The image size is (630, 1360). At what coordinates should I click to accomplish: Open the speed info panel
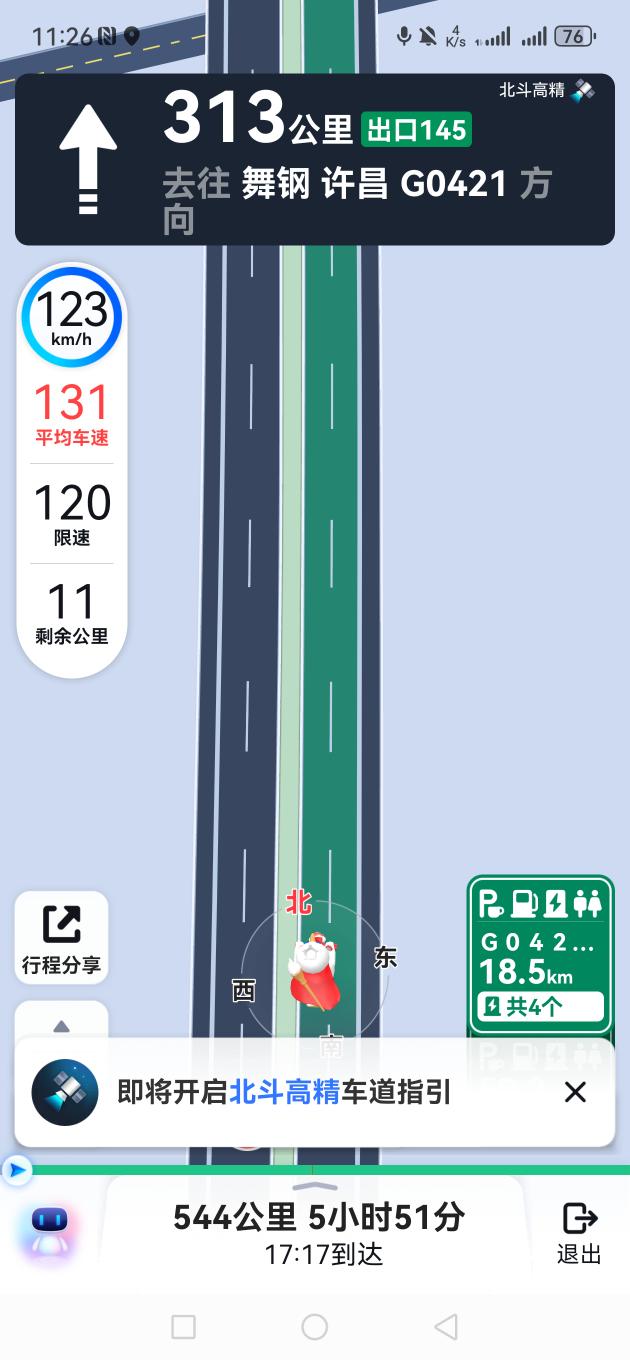coord(72,470)
